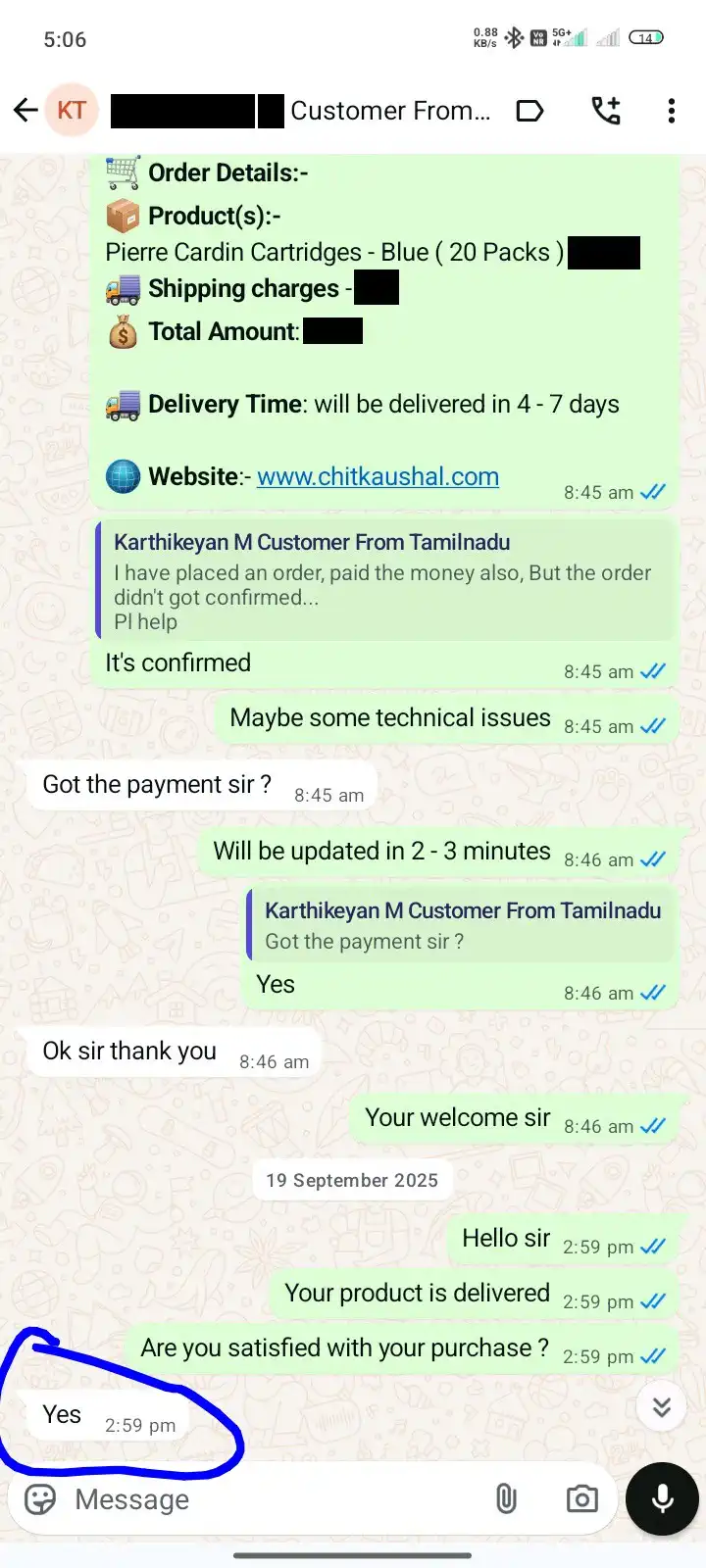Open the three-dot overflow menu
Screen dimensions: 706x1568
point(672,111)
